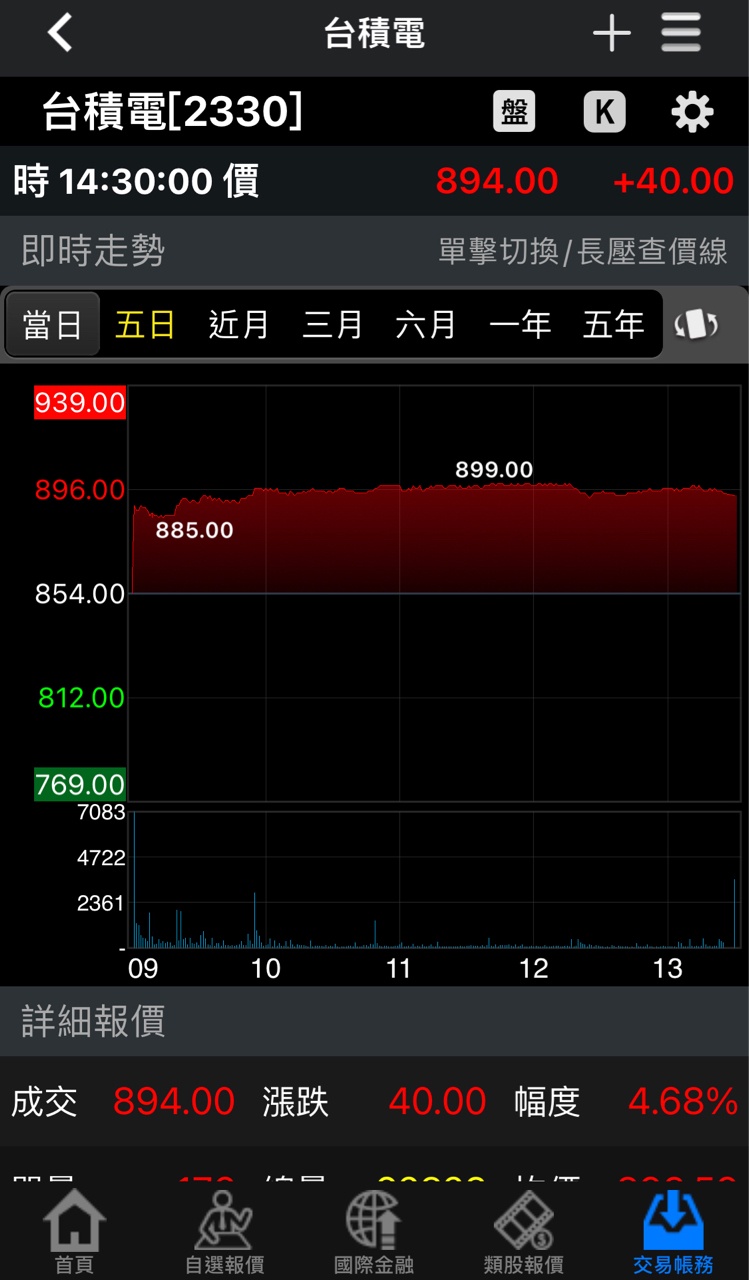Switch chart to 一年 range
The width and height of the screenshot is (749, 1280).
click(520, 324)
